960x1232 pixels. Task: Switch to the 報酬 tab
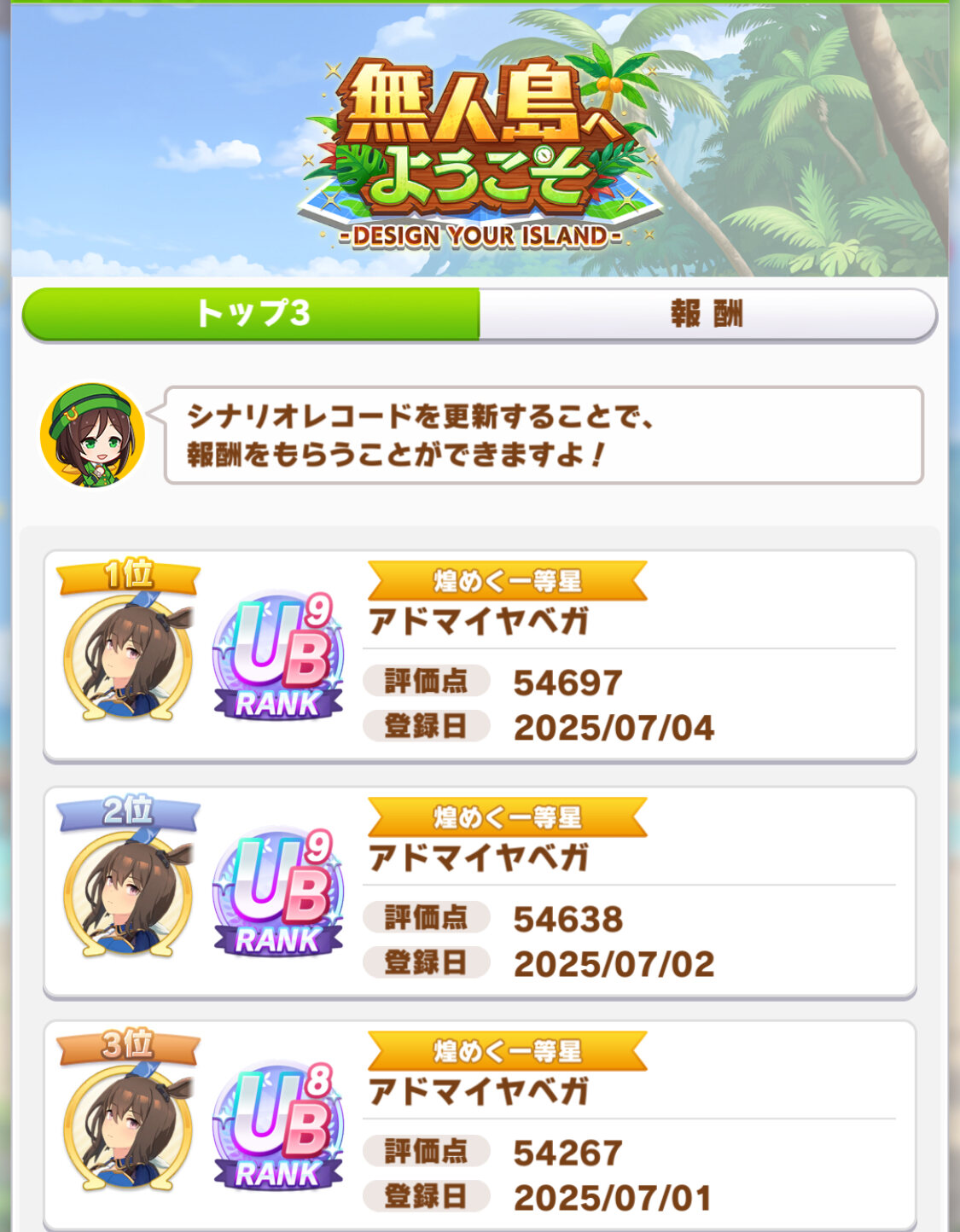[707, 314]
